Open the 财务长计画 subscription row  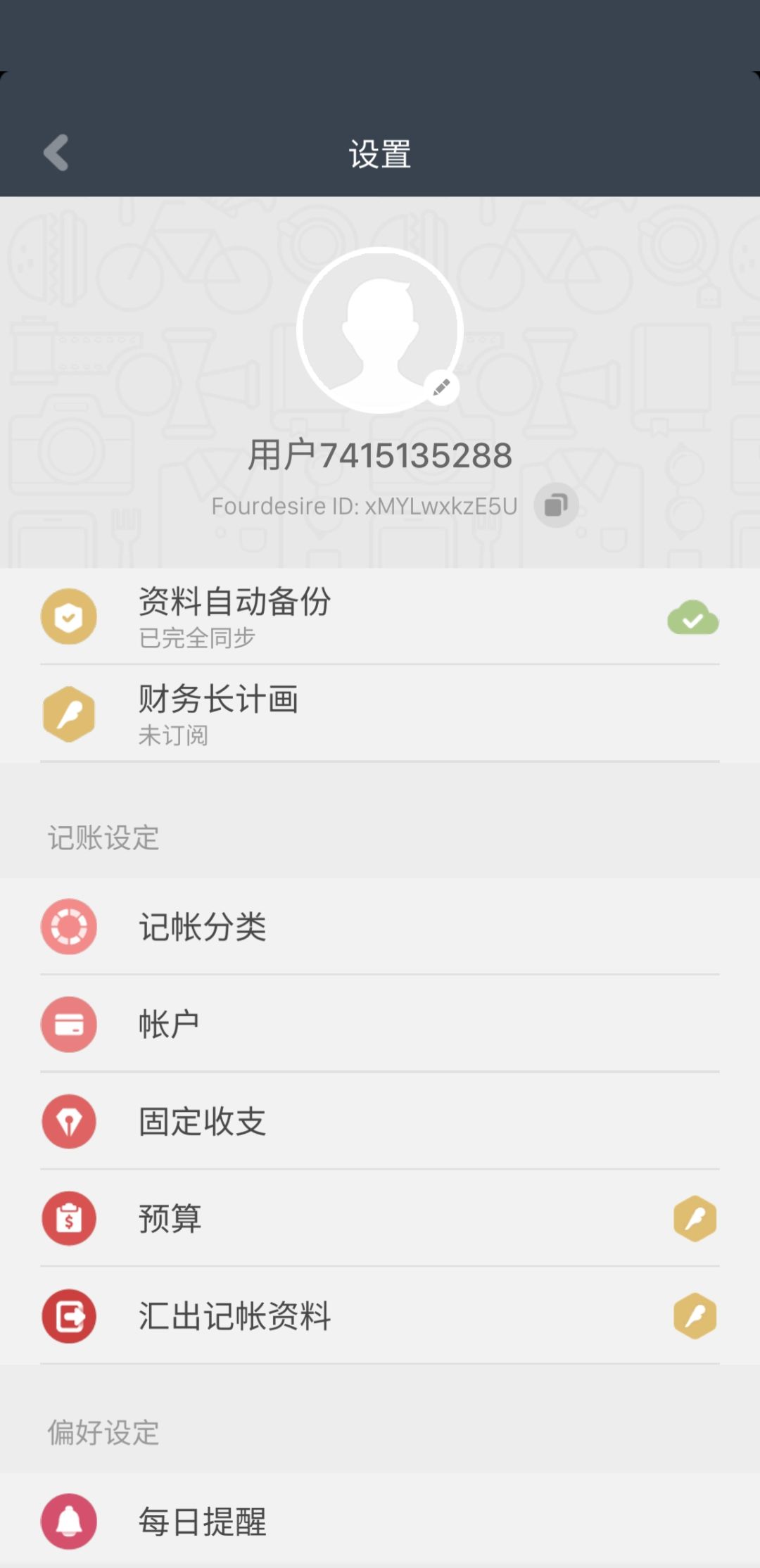coord(380,714)
